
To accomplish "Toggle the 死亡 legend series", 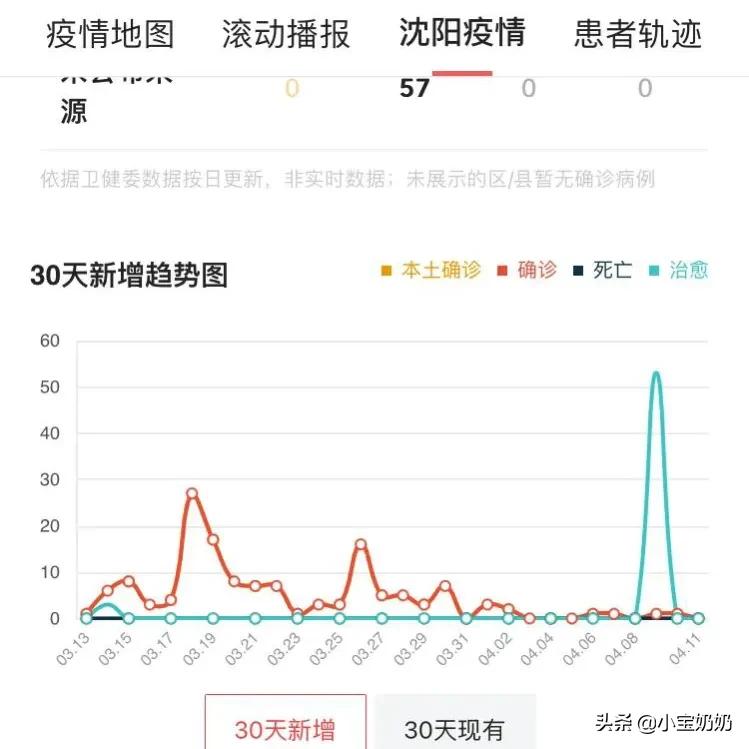I will 603,270.
